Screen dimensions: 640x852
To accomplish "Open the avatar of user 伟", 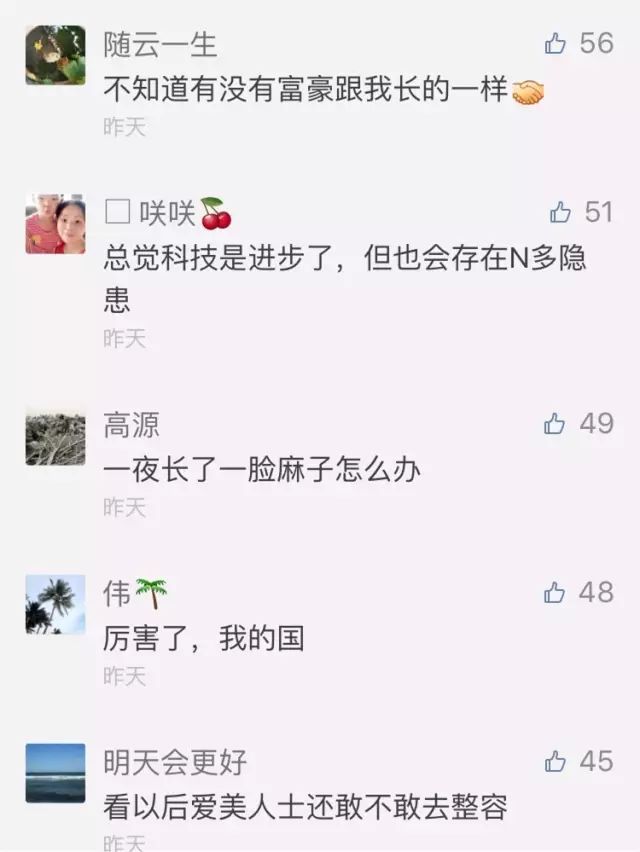I will [55, 604].
